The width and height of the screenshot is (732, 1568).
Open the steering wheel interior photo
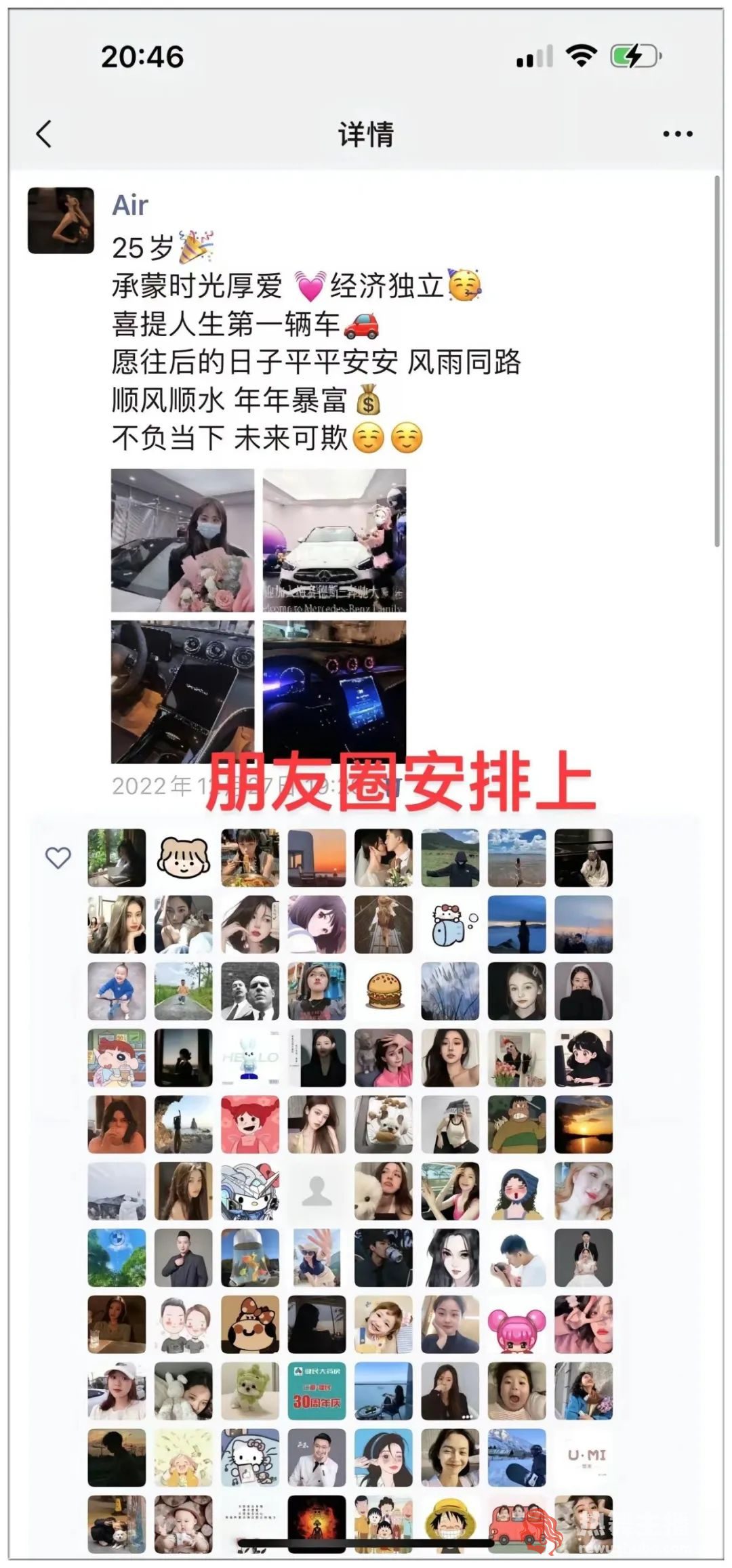[183, 692]
